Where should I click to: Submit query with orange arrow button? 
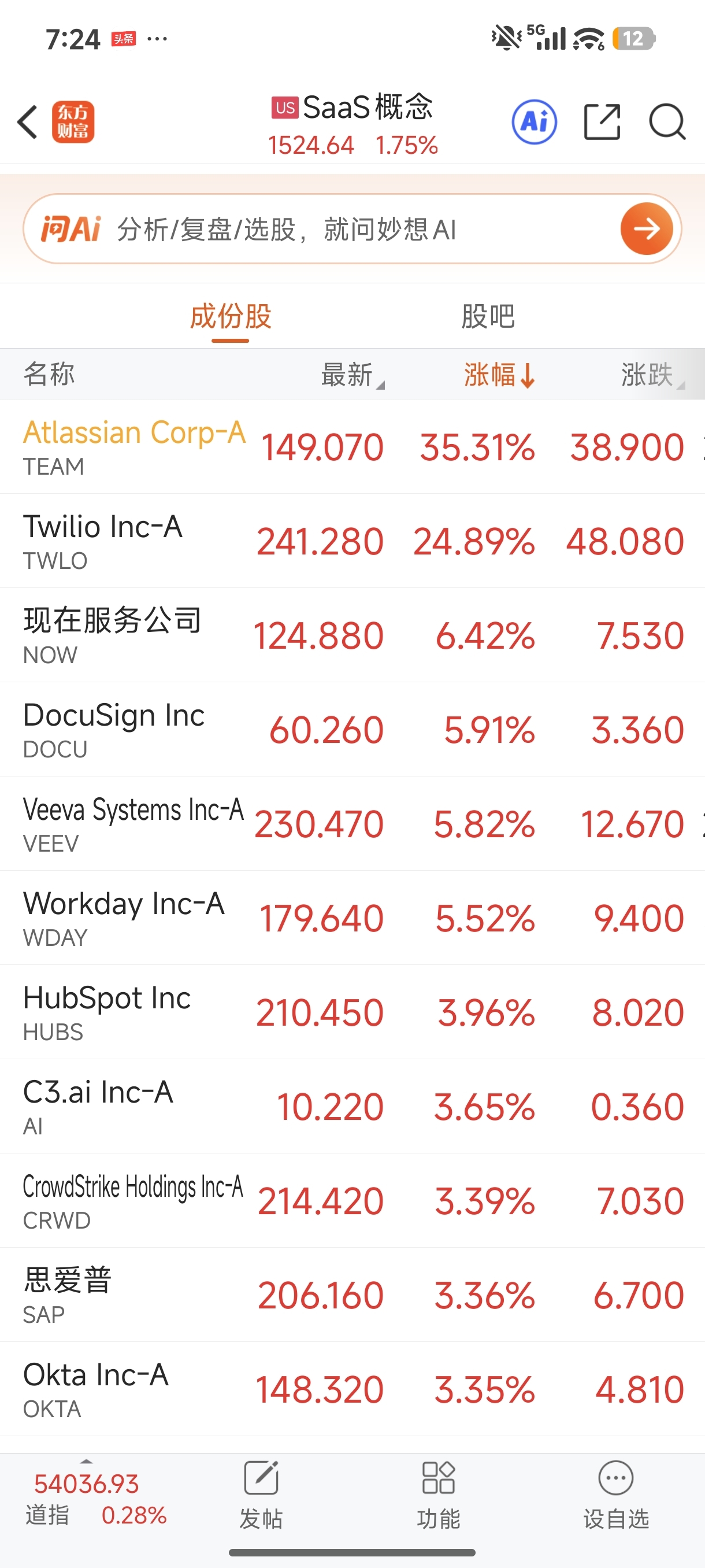click(x=646, y=229)
